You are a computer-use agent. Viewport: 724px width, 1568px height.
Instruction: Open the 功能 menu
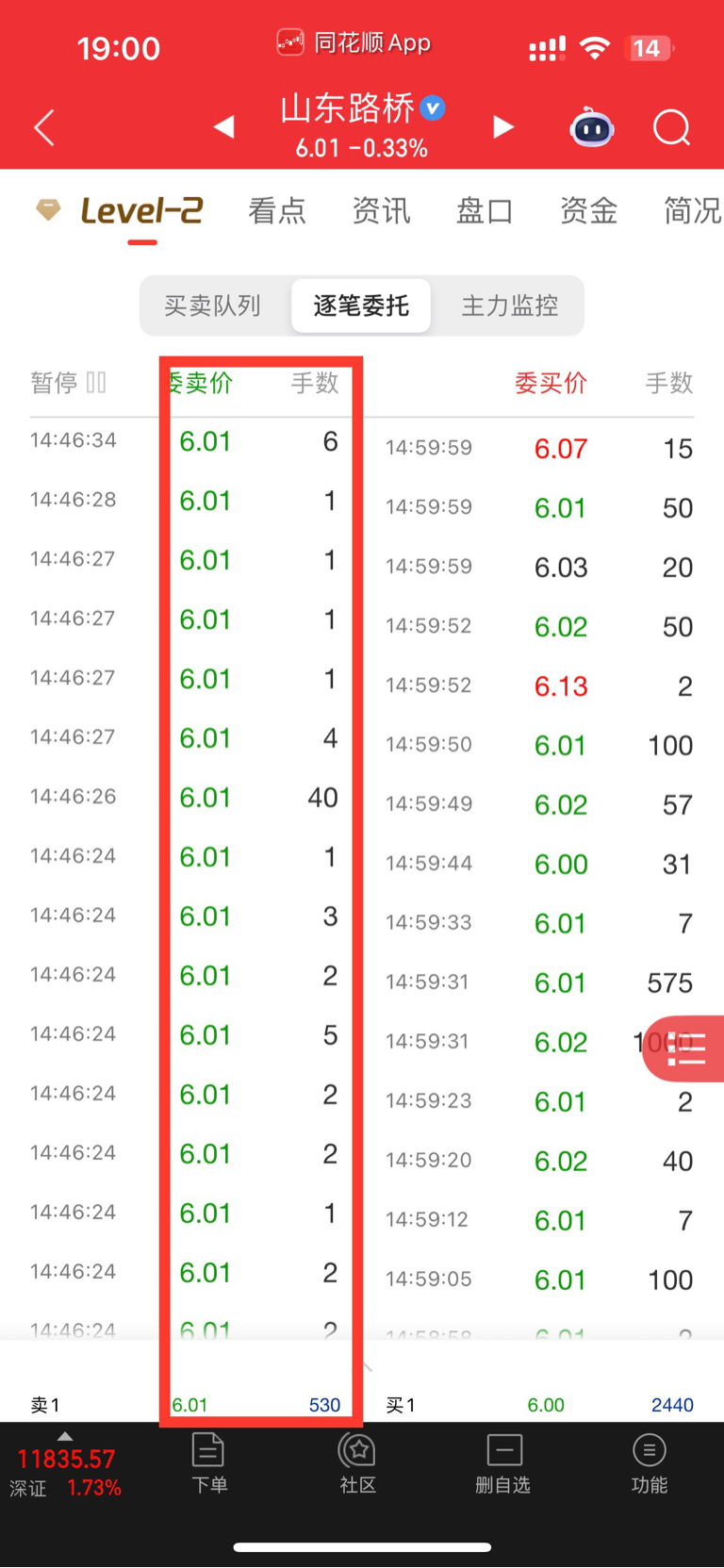click(x=649, y=1463)
